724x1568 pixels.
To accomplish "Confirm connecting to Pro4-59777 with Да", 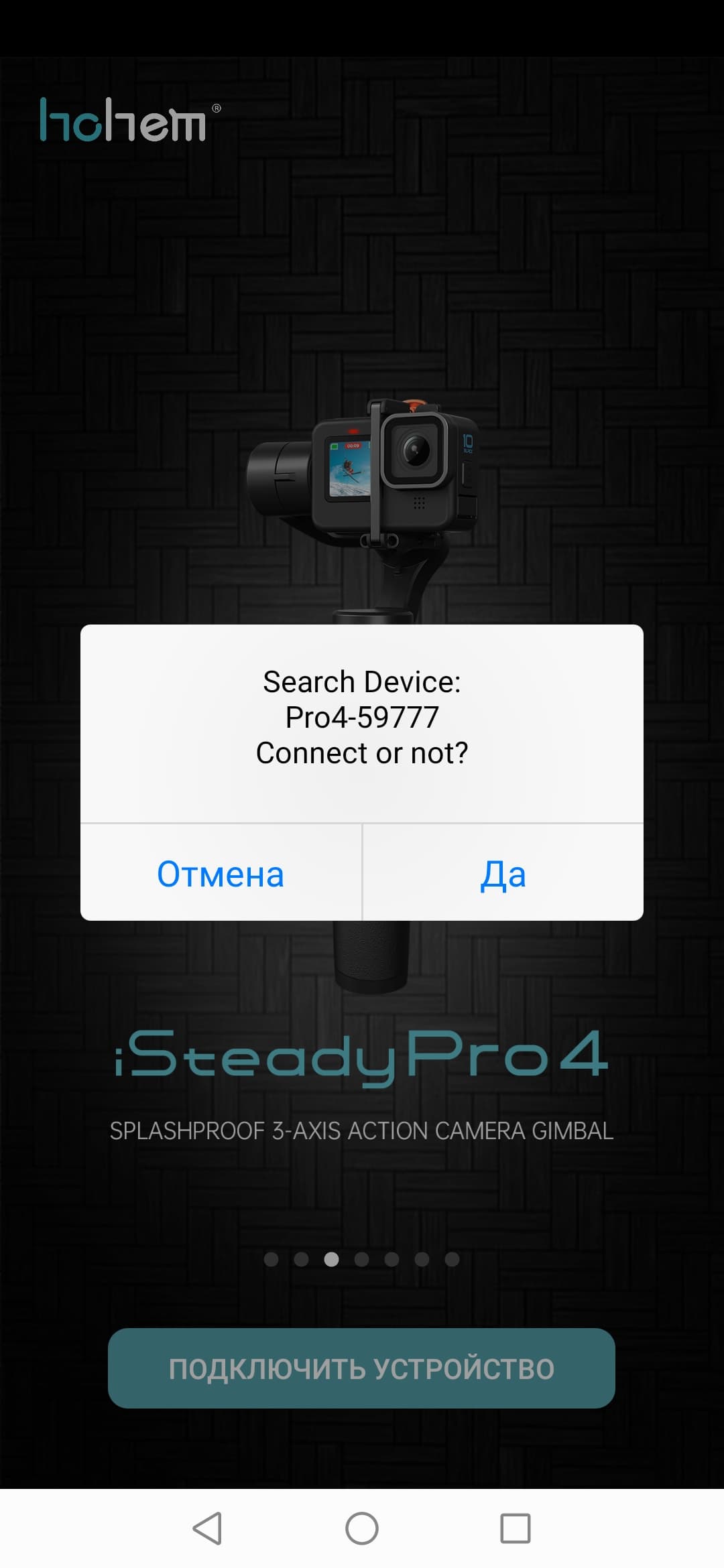I will (503, 873).
